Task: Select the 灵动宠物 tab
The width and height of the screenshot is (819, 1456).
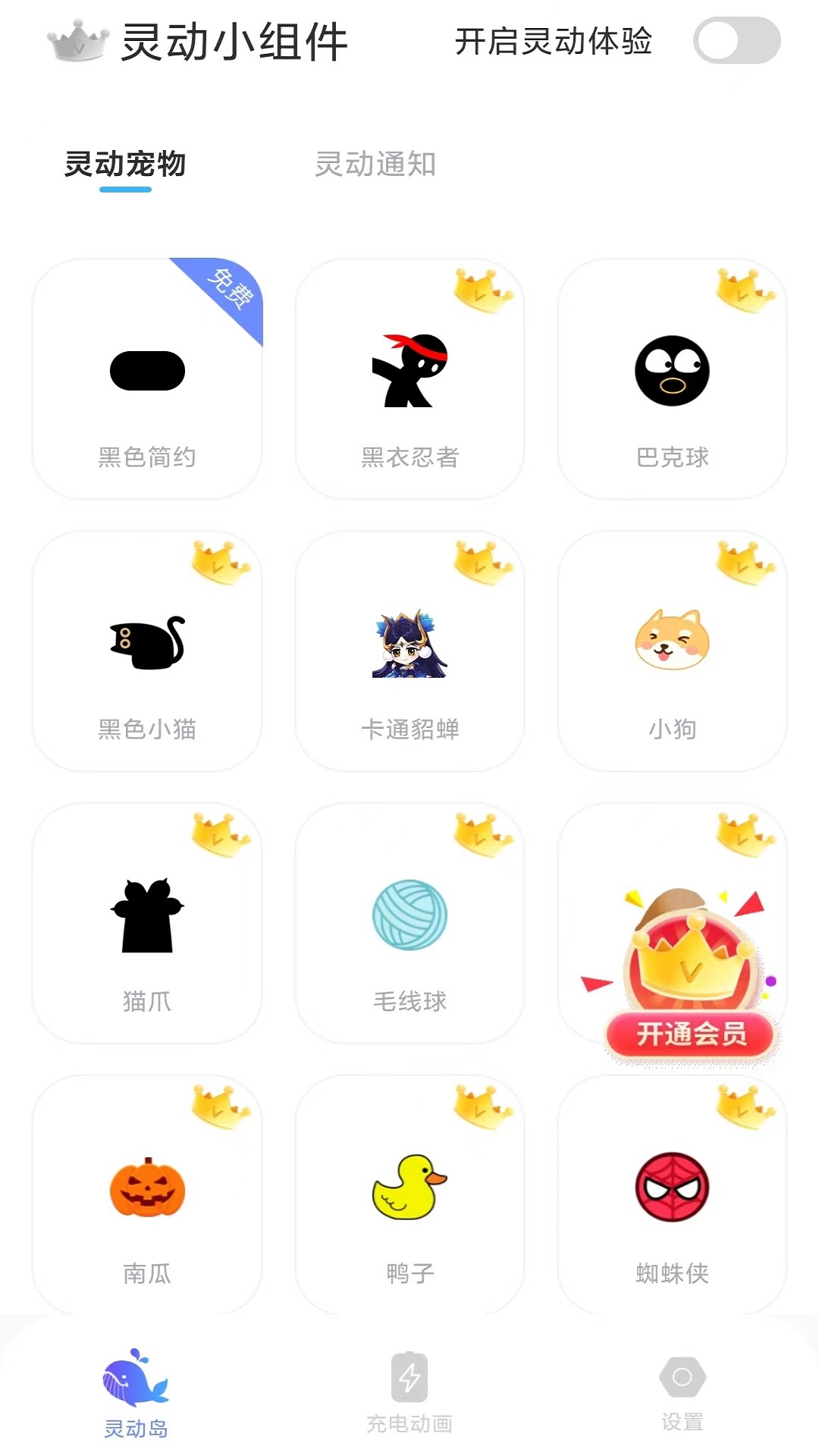Action: [x=125, y=165]
